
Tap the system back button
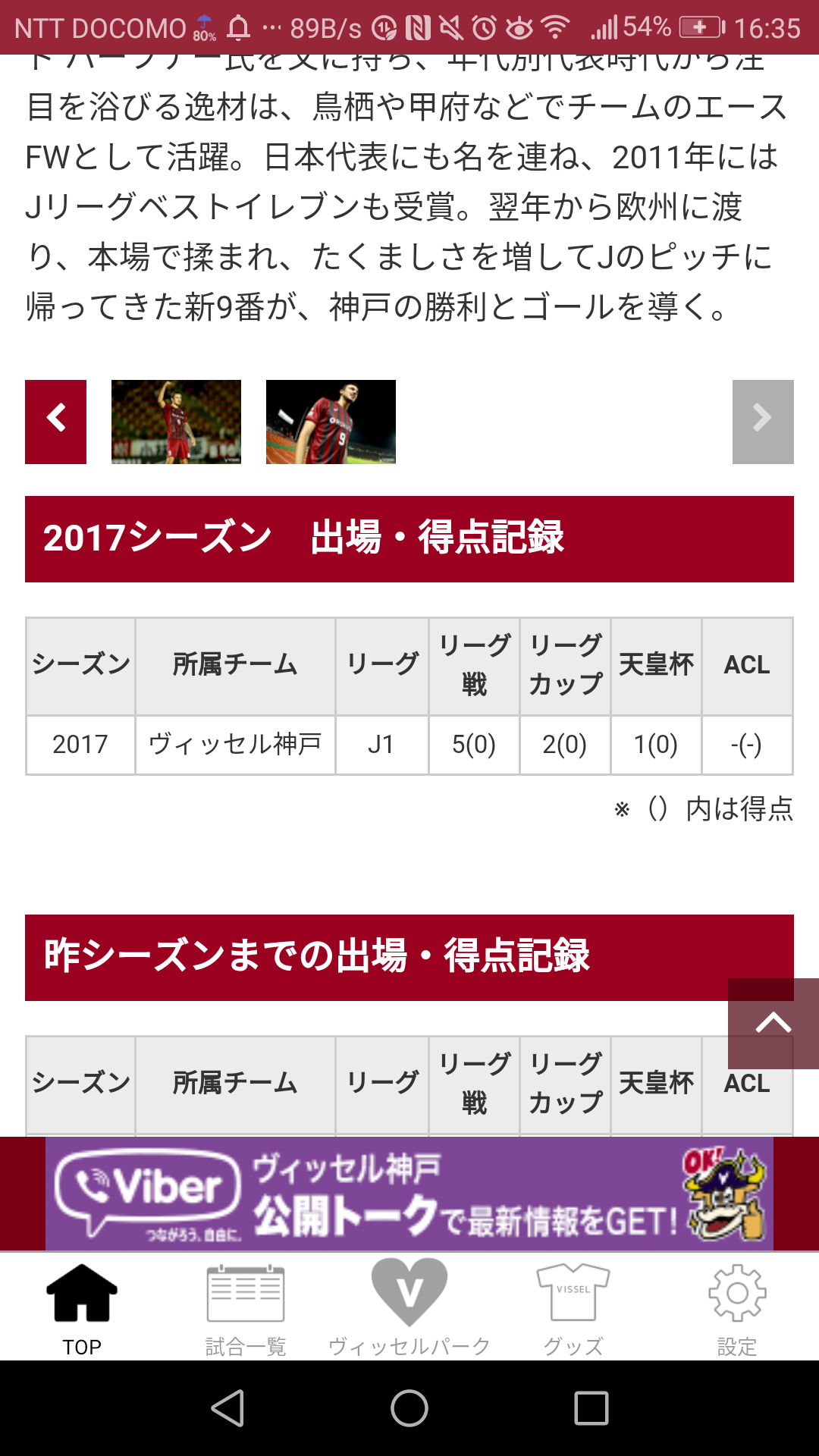(x=227, y=1408)
